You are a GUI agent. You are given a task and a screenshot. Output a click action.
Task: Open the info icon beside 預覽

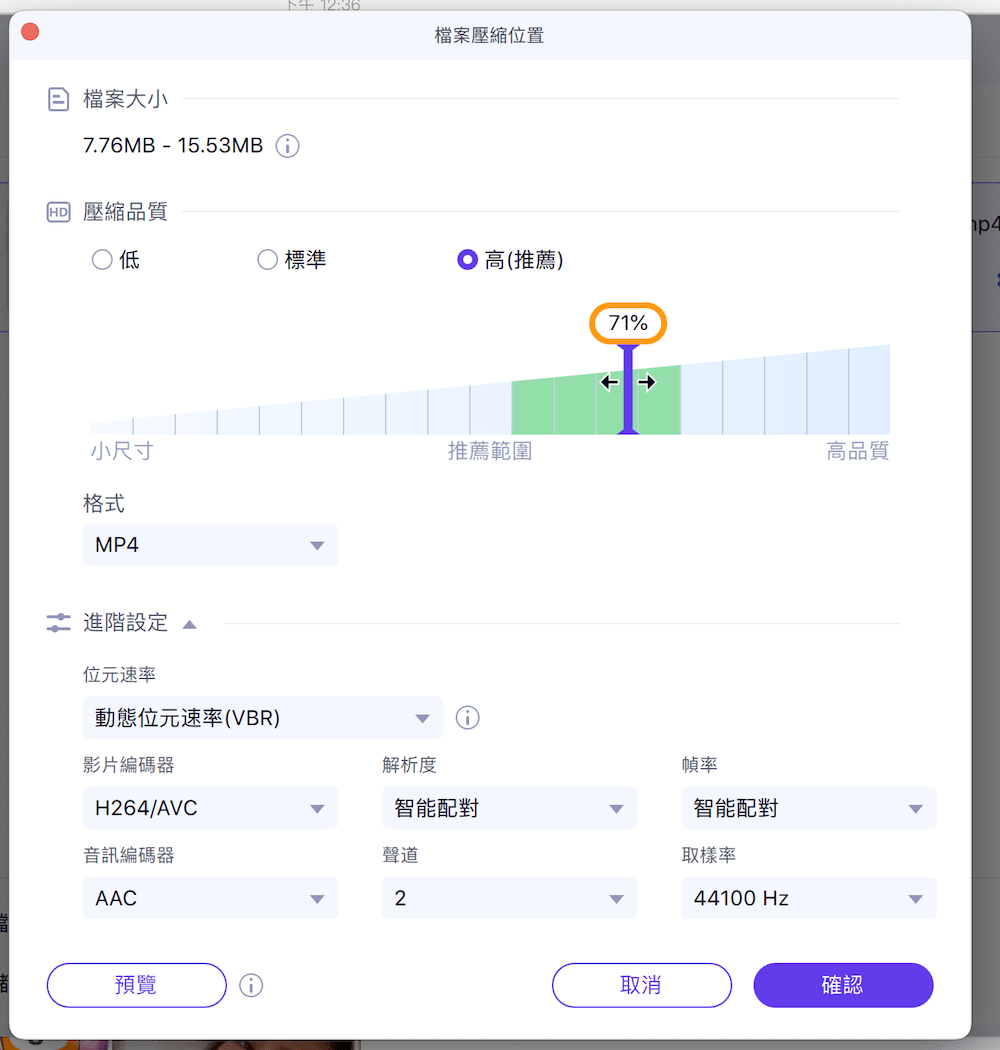tap(251, 986)
